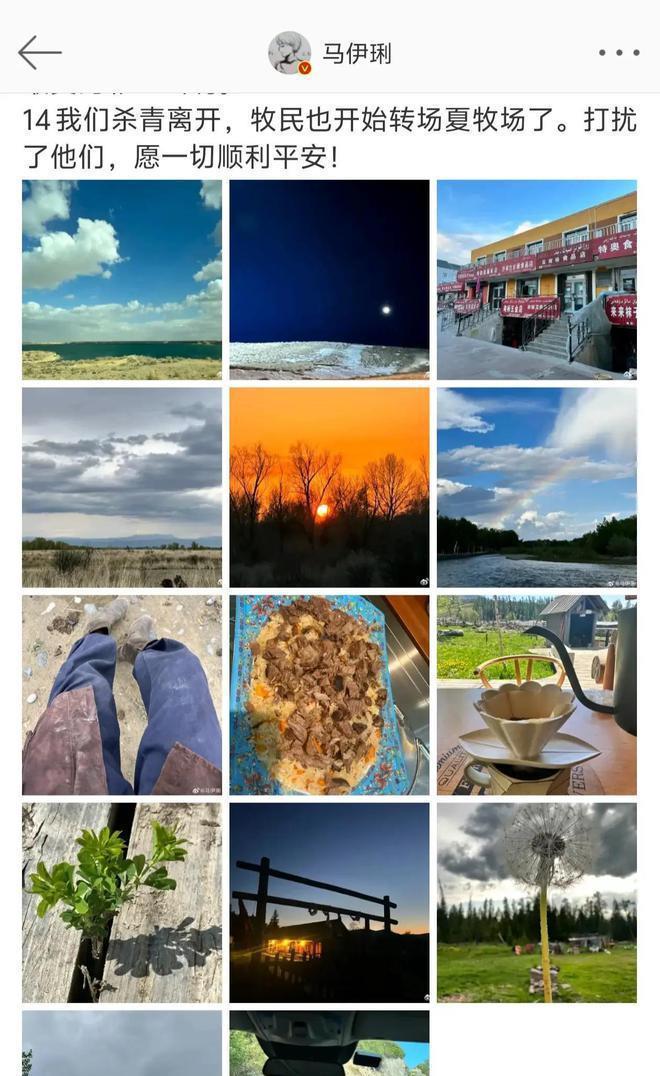Screen dimensions: 660x1076
Task: Open the dusk fence silhouette photo
Action: coord(329,902)
